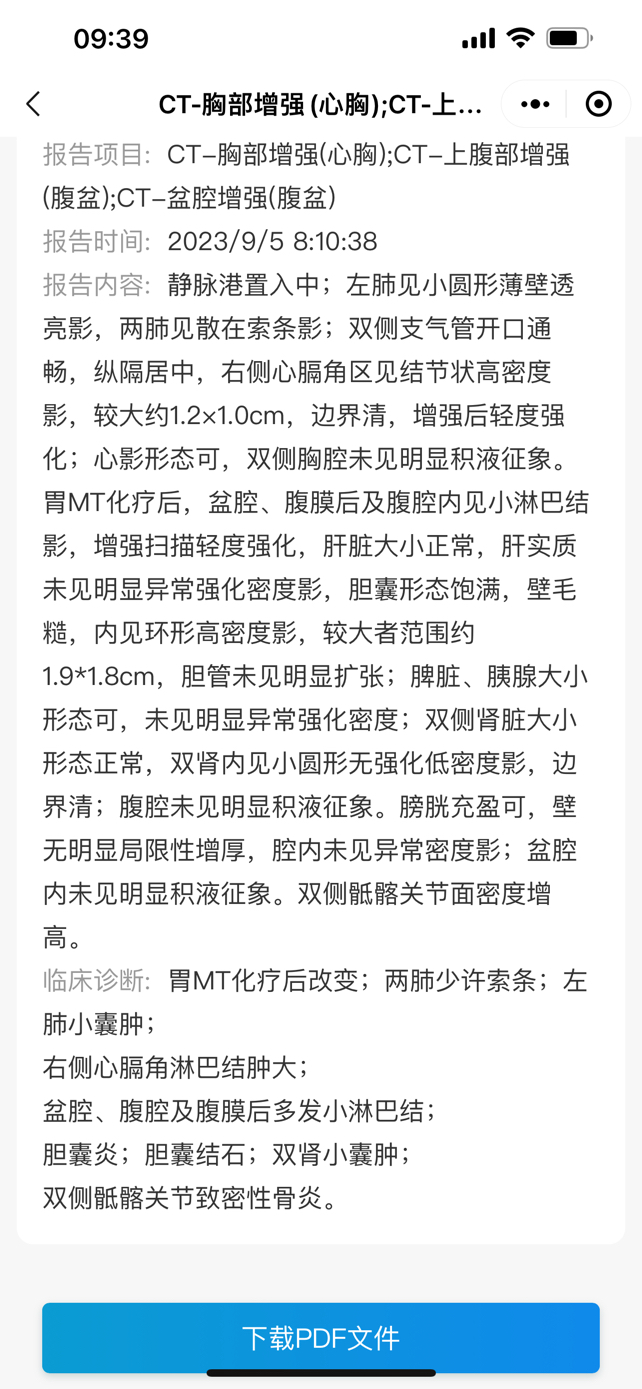Image resolution: width=642 pixels, height=1389 pixels.
Task: Close the mini program via circle icon
Action: [598, 104]
